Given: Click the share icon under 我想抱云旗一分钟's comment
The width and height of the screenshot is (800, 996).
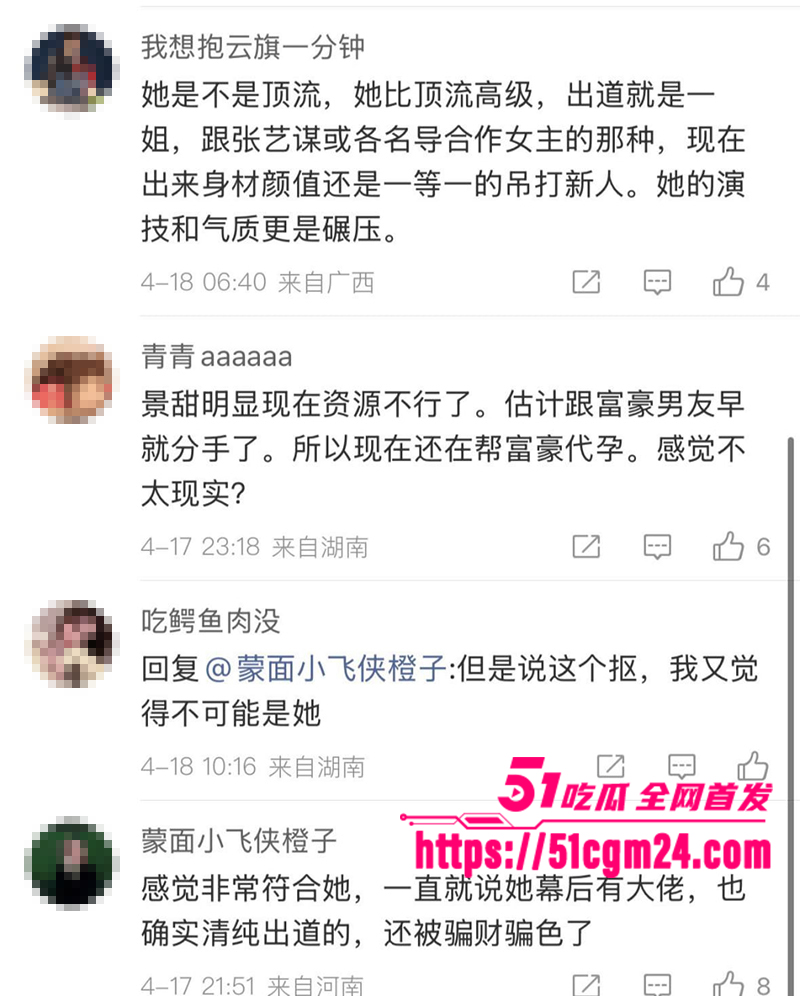Looking at the screenshot, I should (586, 282).
